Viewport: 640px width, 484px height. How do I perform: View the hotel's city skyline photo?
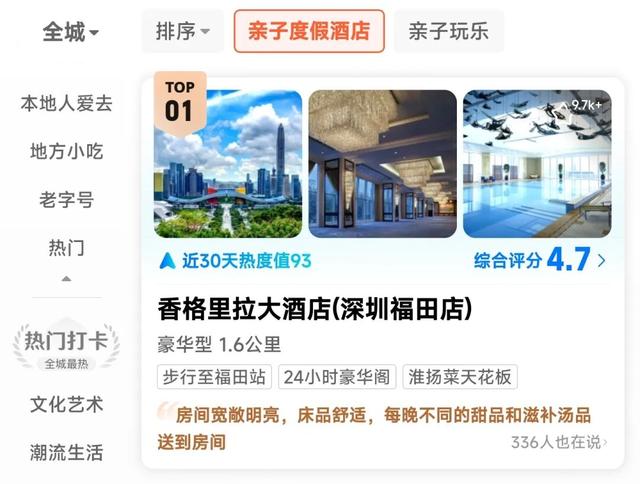[x=228, y=164]
